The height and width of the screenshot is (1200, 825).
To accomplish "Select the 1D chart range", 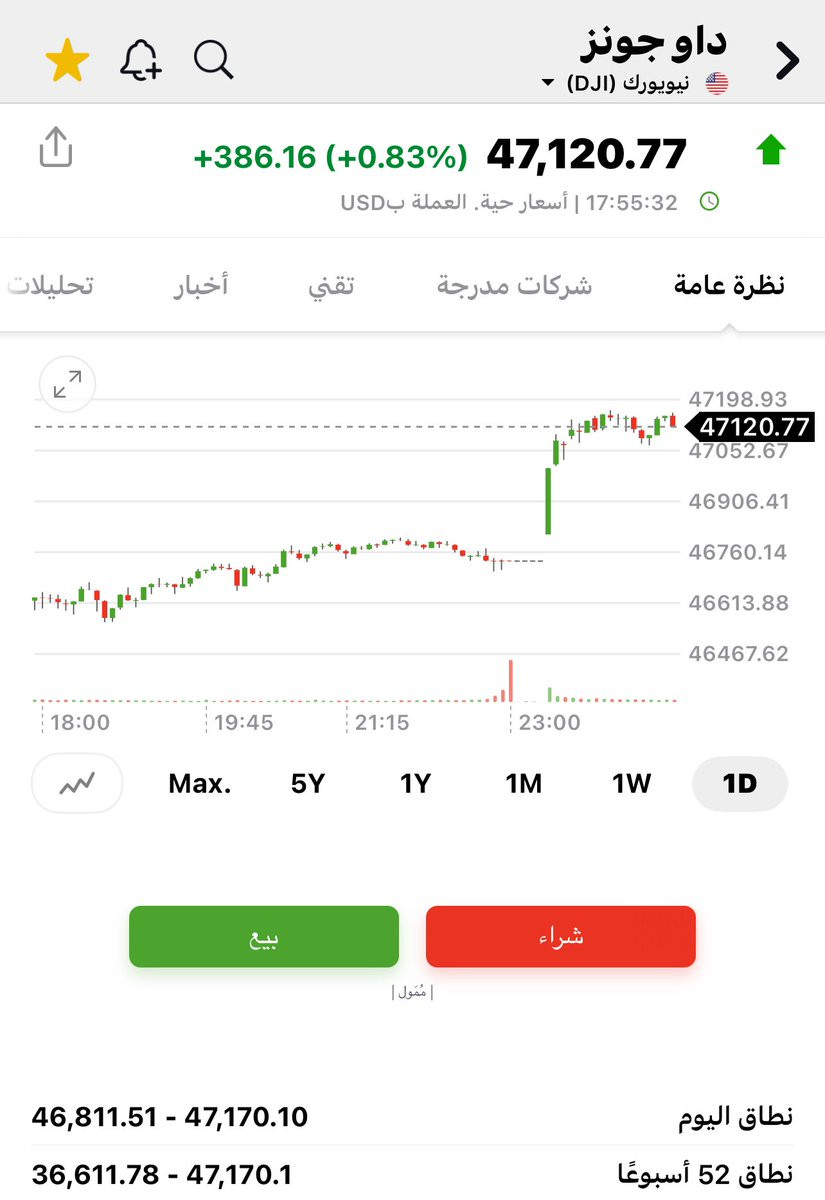I will (x=740, y=783).
